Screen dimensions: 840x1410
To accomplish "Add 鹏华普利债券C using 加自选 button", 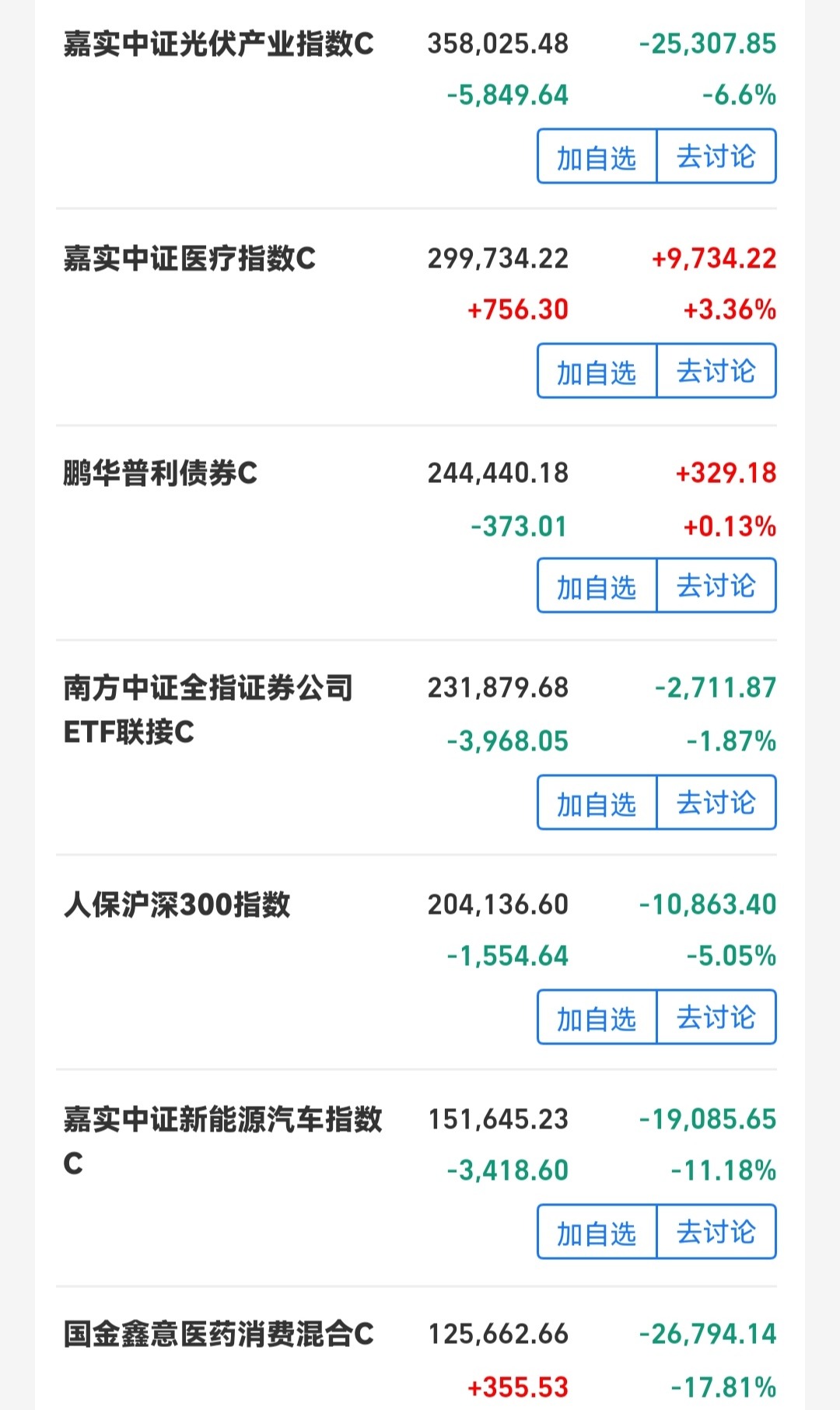I will (595, 586).
